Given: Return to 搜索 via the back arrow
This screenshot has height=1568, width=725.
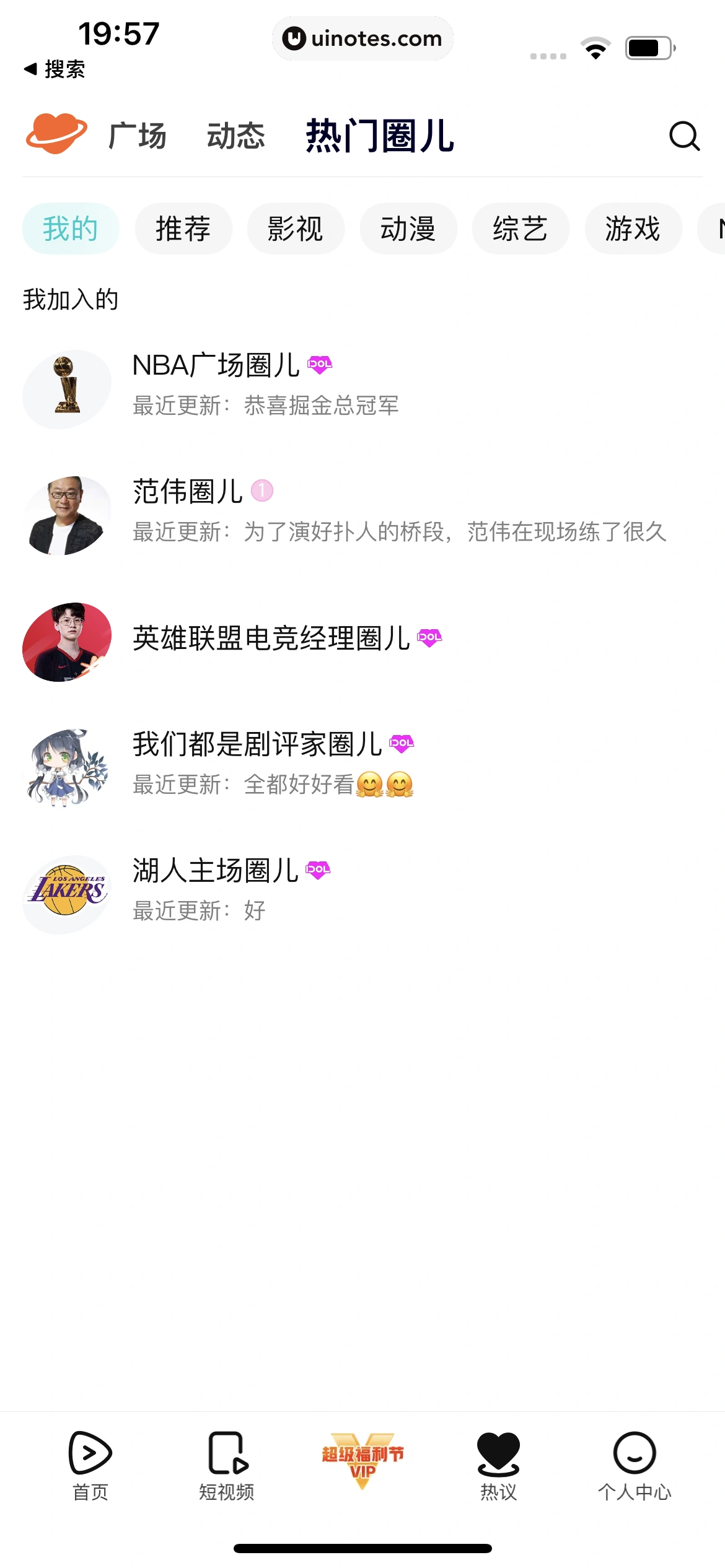Looking at the screenshot, I should coord(55,69).
